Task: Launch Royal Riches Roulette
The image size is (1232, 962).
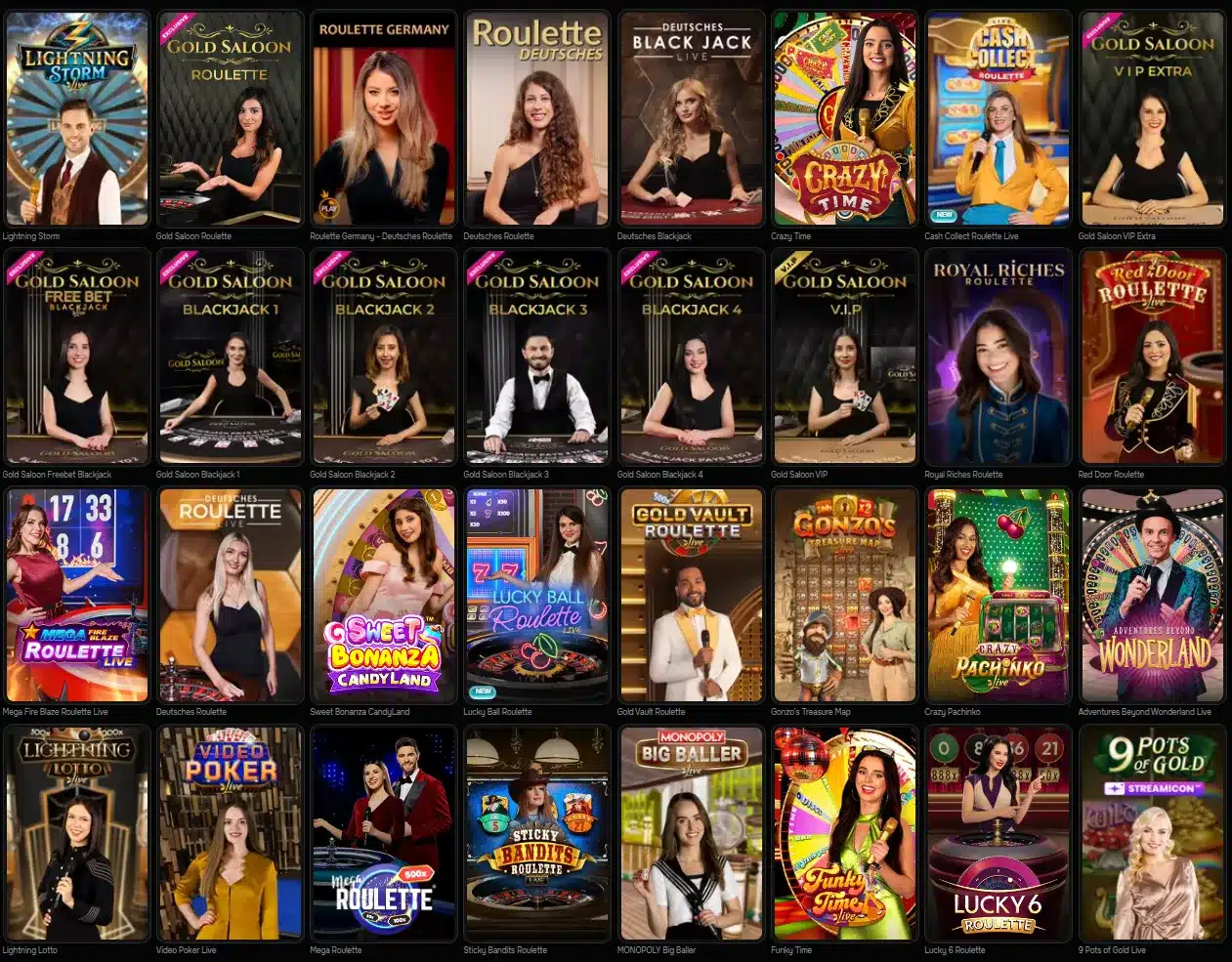Action: tap(998, 356)
